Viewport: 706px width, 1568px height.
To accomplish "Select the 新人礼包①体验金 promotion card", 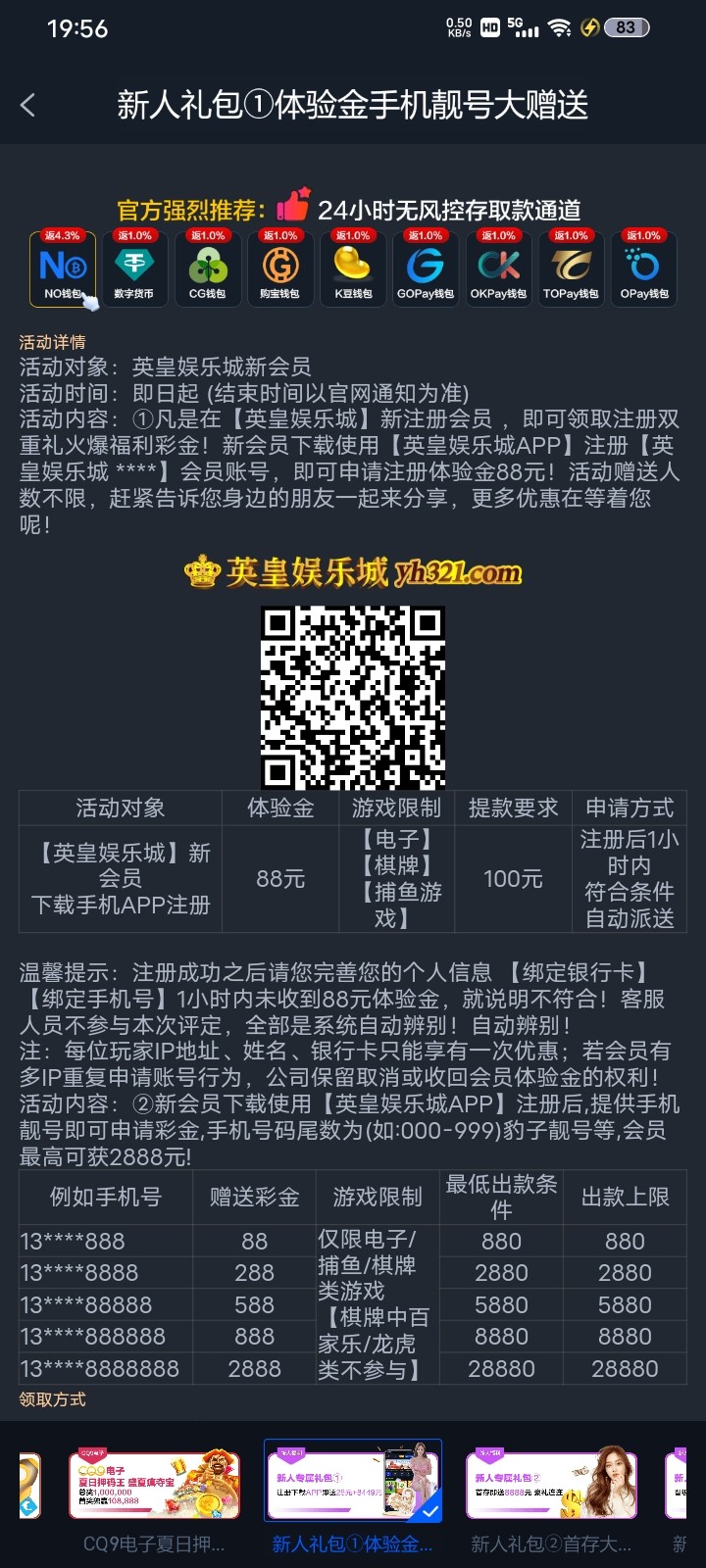I will (353, 1482).
